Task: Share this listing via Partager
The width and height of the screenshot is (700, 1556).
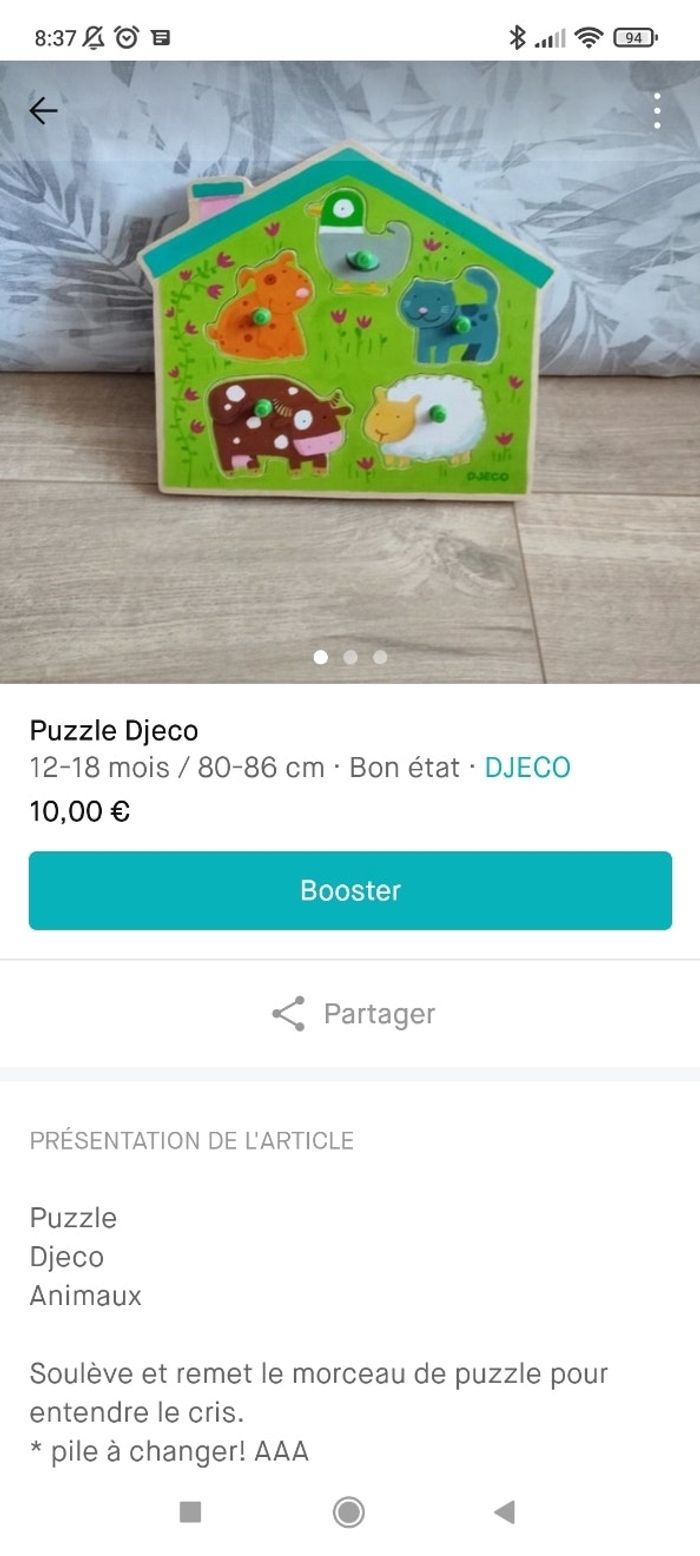Action: 352,1013
